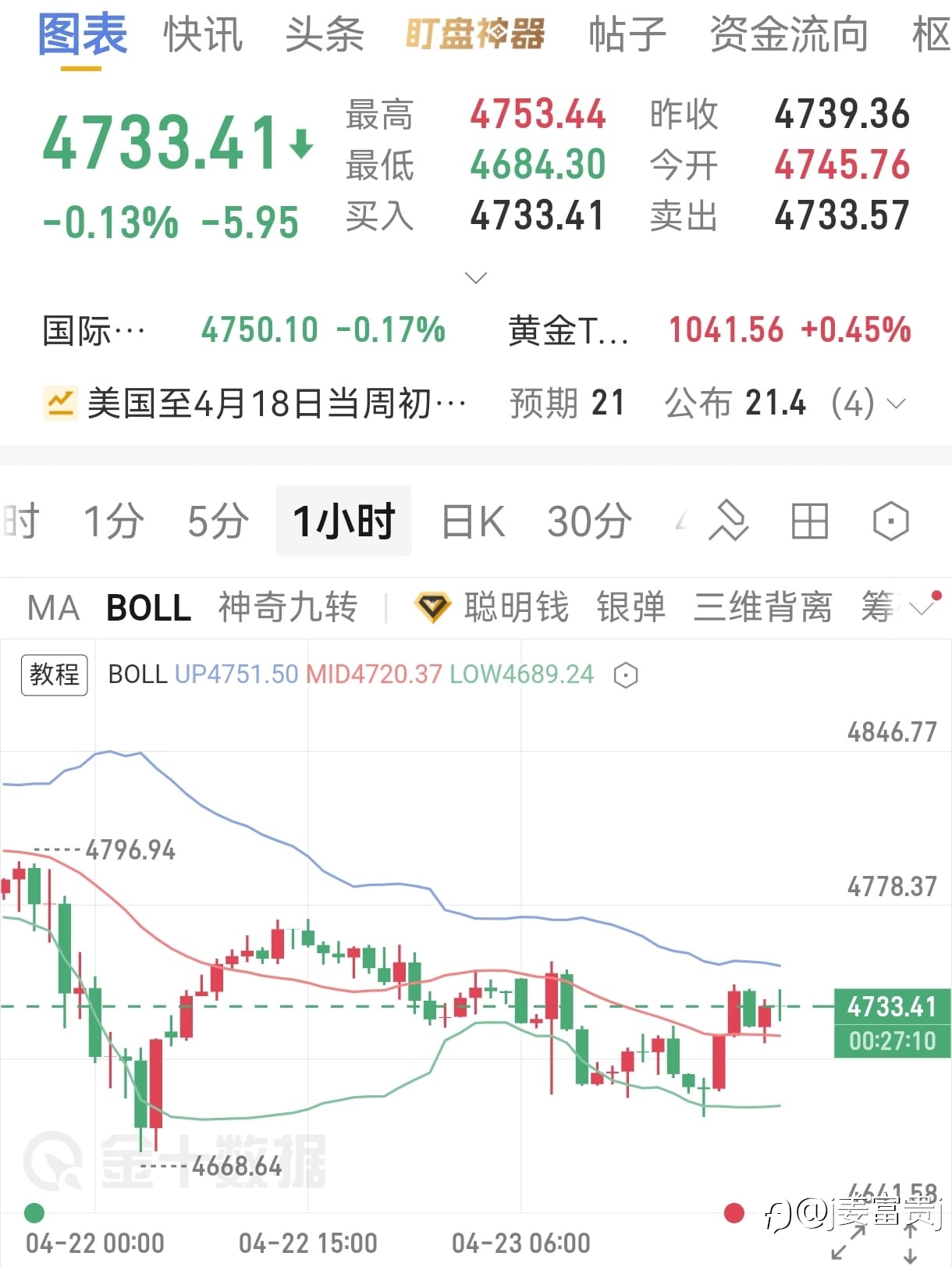Open chart settings hexagon icon
The image size is (952, 1267).
point(890,521)
